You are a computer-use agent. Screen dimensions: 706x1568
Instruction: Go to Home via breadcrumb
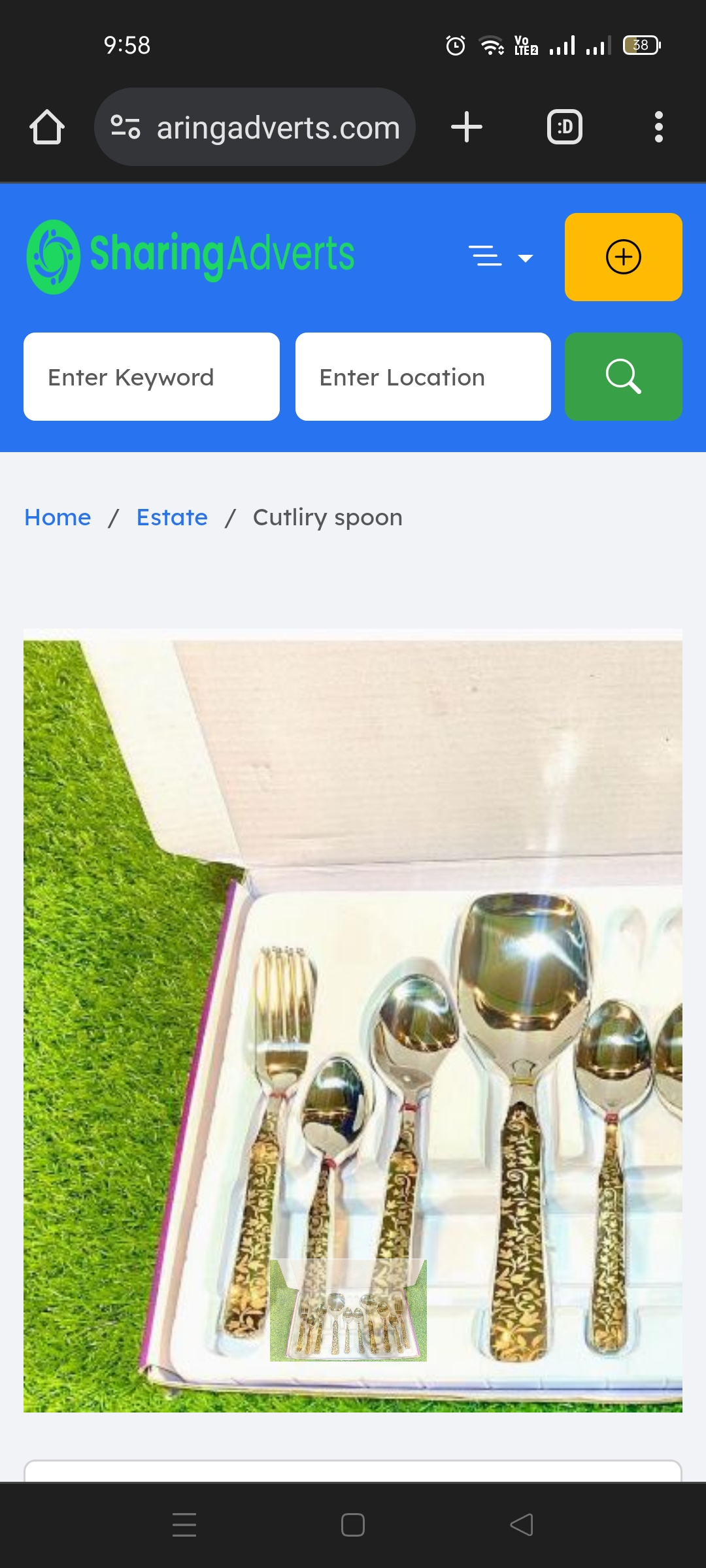(58, 517)
